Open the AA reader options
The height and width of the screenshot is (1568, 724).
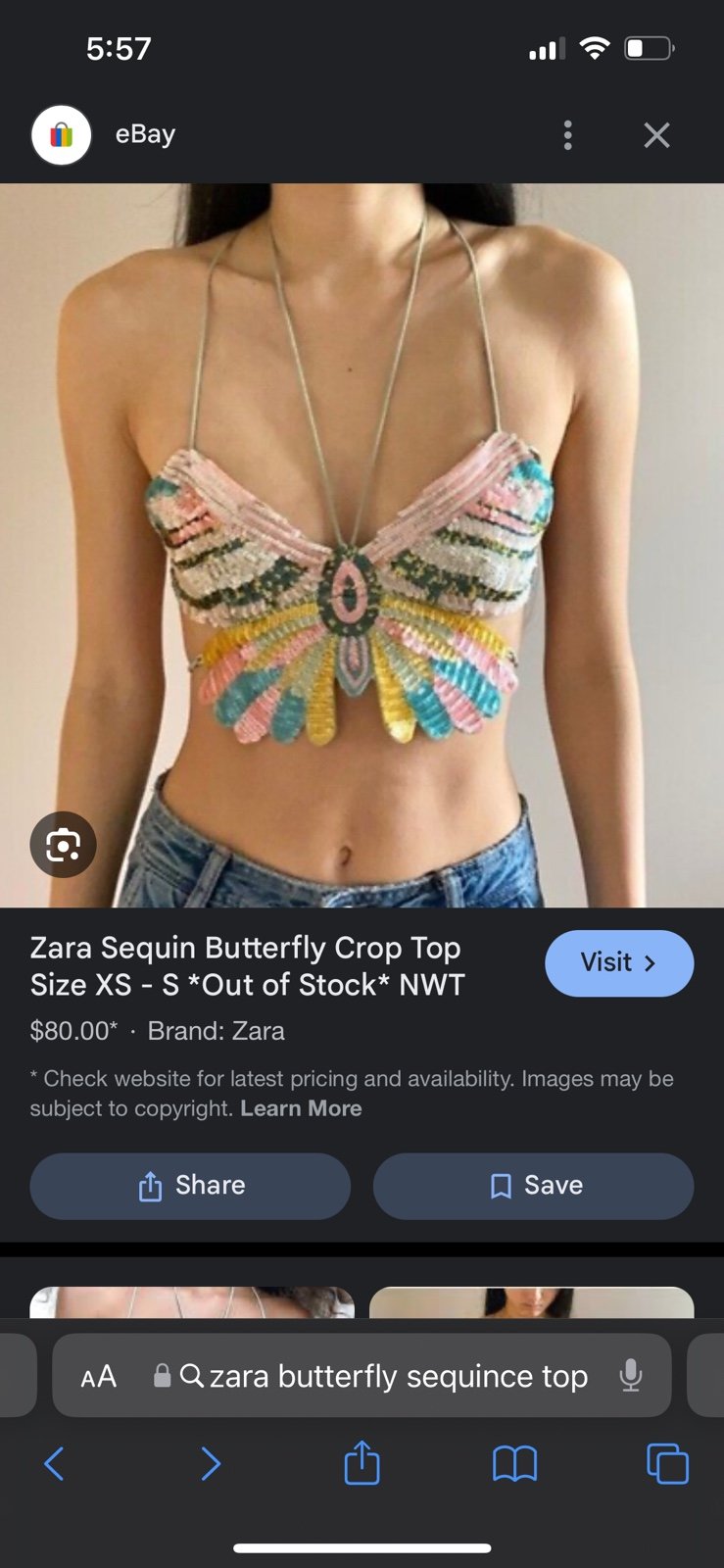[x=98, y=1377]
